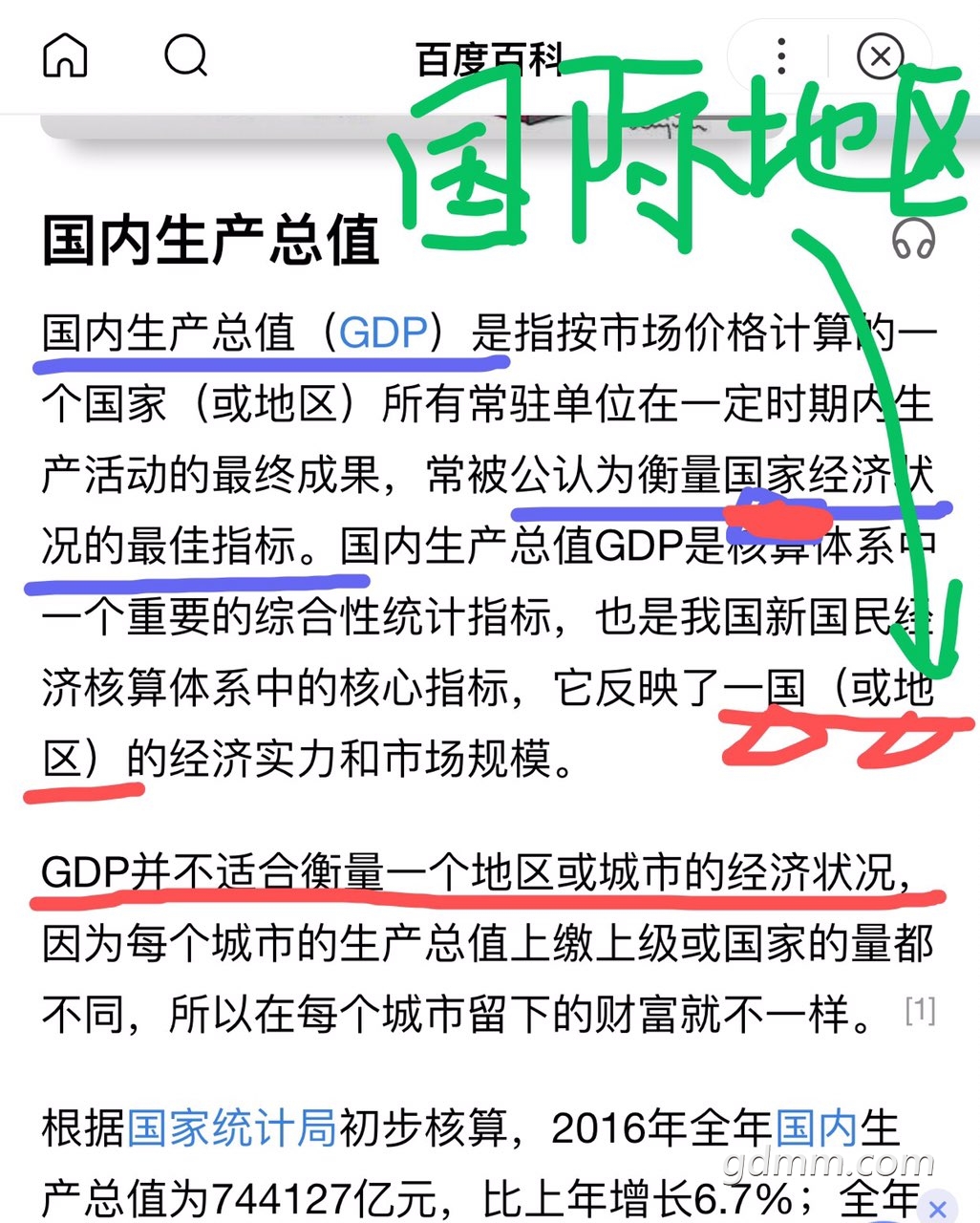
Task: Open the 国家统计局 link
Action: (232, 1128)
